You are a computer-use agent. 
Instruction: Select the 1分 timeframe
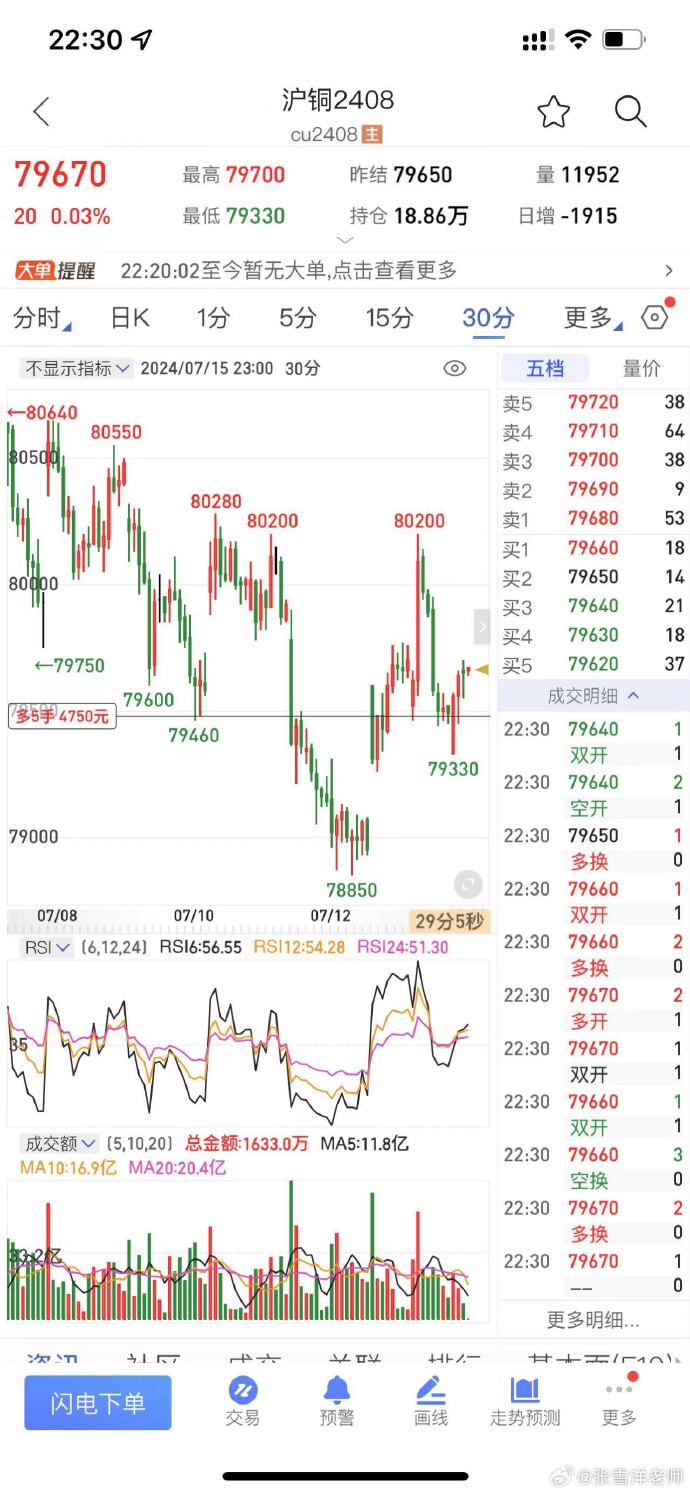pos(212,318)
